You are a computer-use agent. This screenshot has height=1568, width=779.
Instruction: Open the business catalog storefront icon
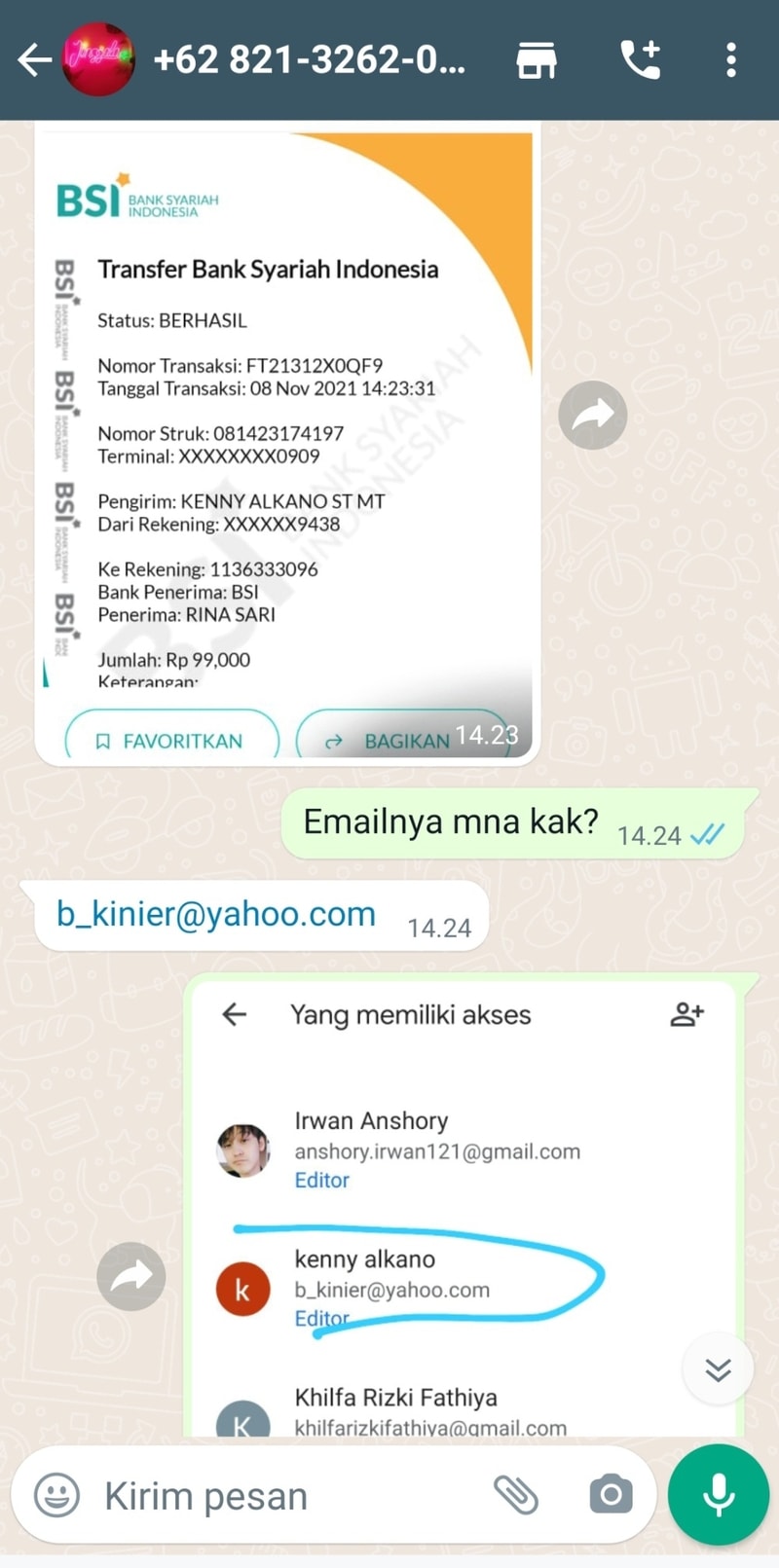click(x=537, y=60)
